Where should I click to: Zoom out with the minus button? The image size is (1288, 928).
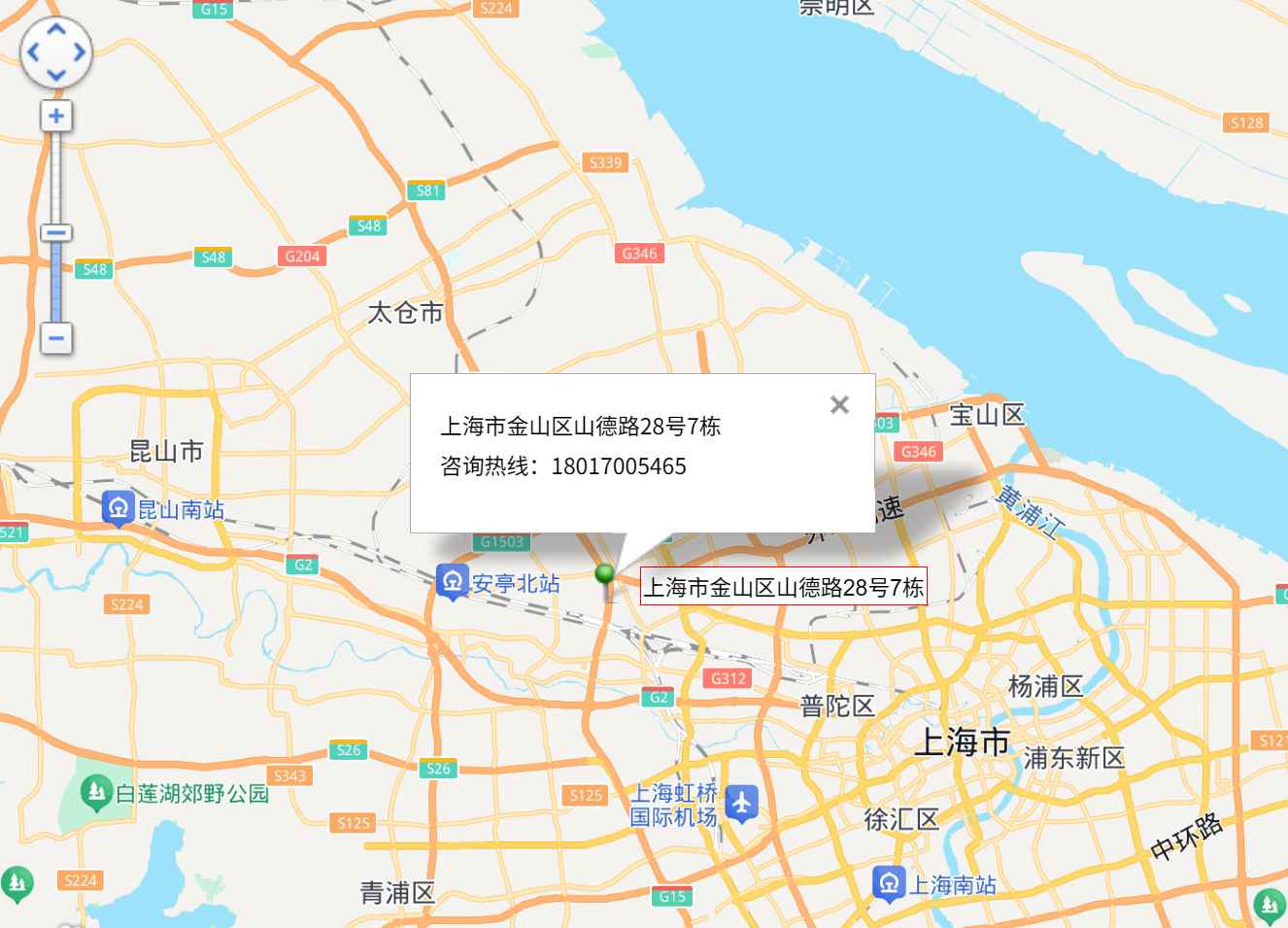[56, 338]
